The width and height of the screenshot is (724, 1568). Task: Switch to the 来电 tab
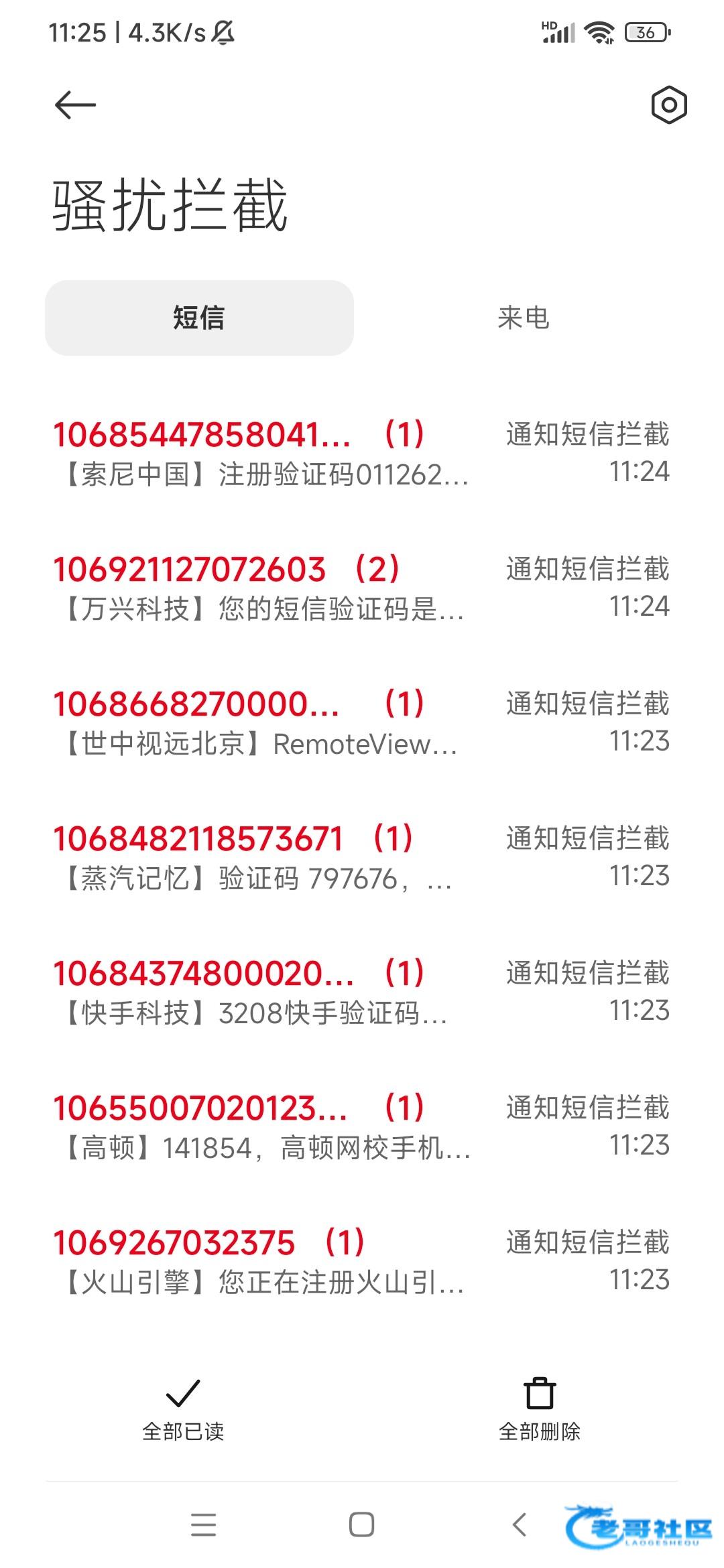coord(524,318)
